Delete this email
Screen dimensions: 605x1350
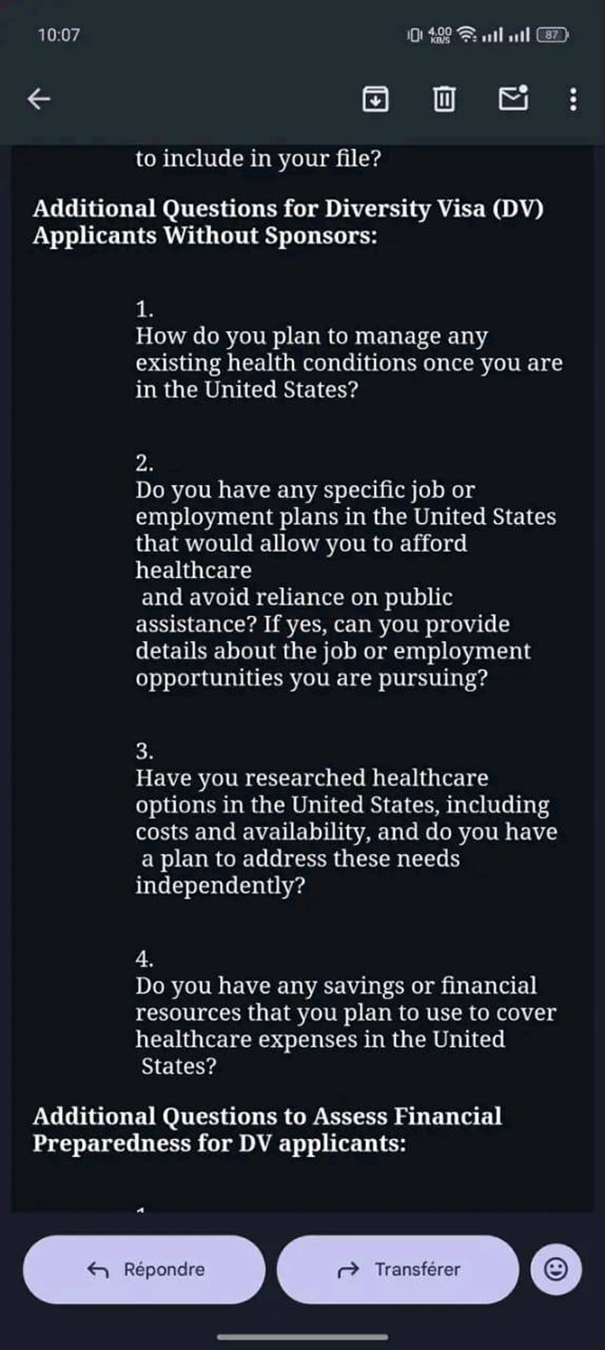(x=444, y=98)
